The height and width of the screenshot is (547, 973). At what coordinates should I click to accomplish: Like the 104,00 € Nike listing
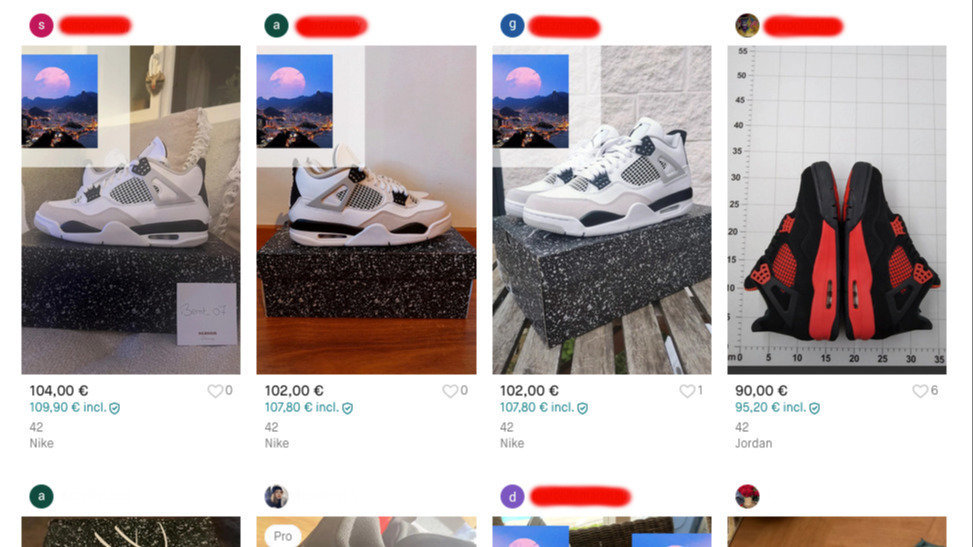[215, 391]
